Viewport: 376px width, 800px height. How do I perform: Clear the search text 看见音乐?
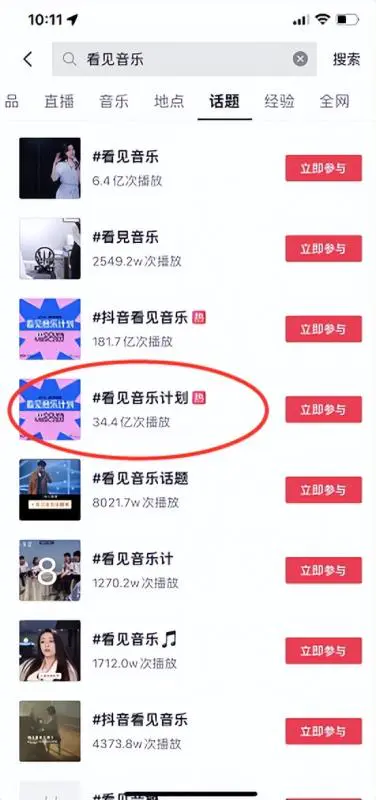point(300,59)
